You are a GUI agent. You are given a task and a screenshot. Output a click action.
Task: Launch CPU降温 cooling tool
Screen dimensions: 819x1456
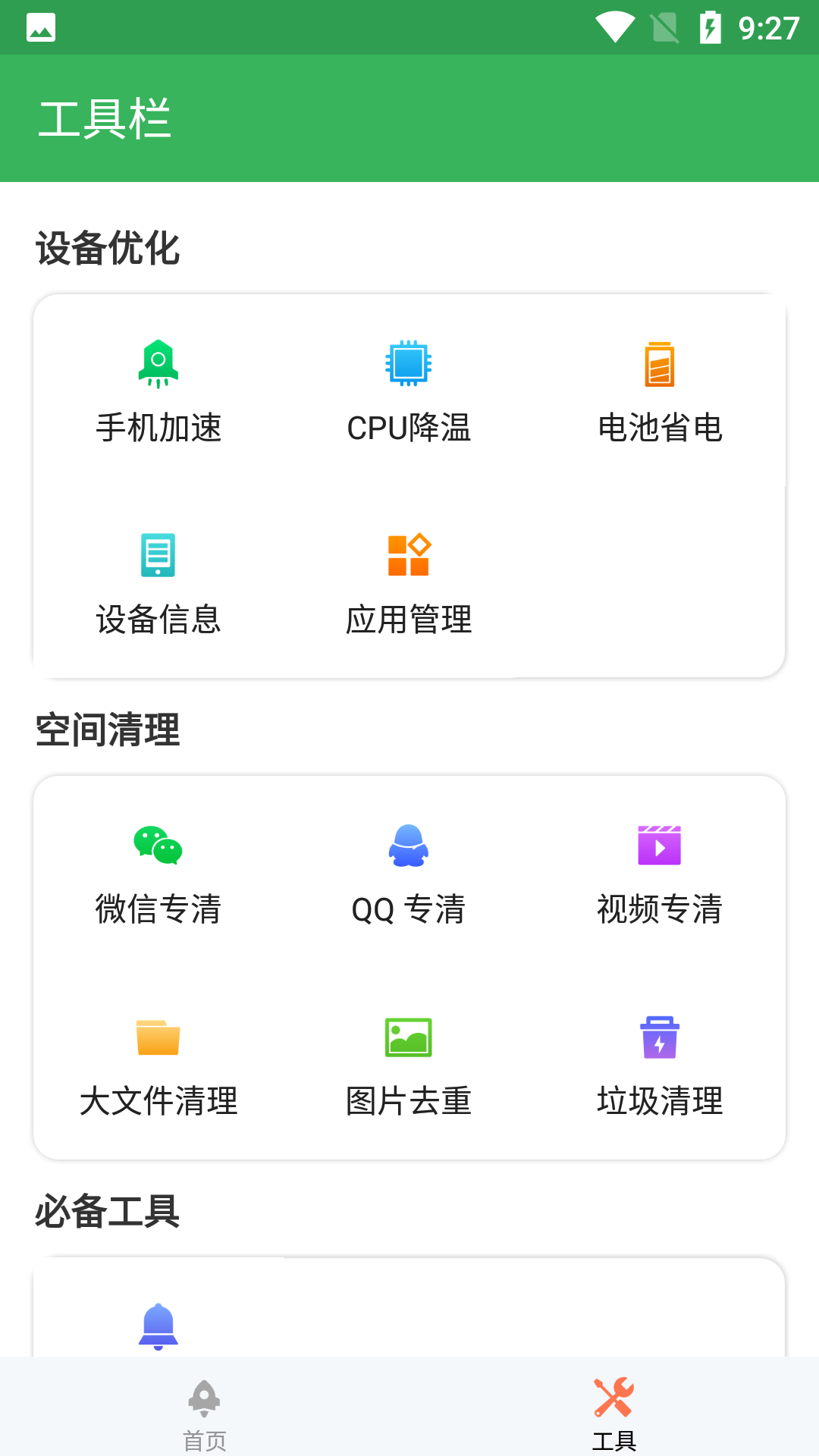[x=409, y=391]
